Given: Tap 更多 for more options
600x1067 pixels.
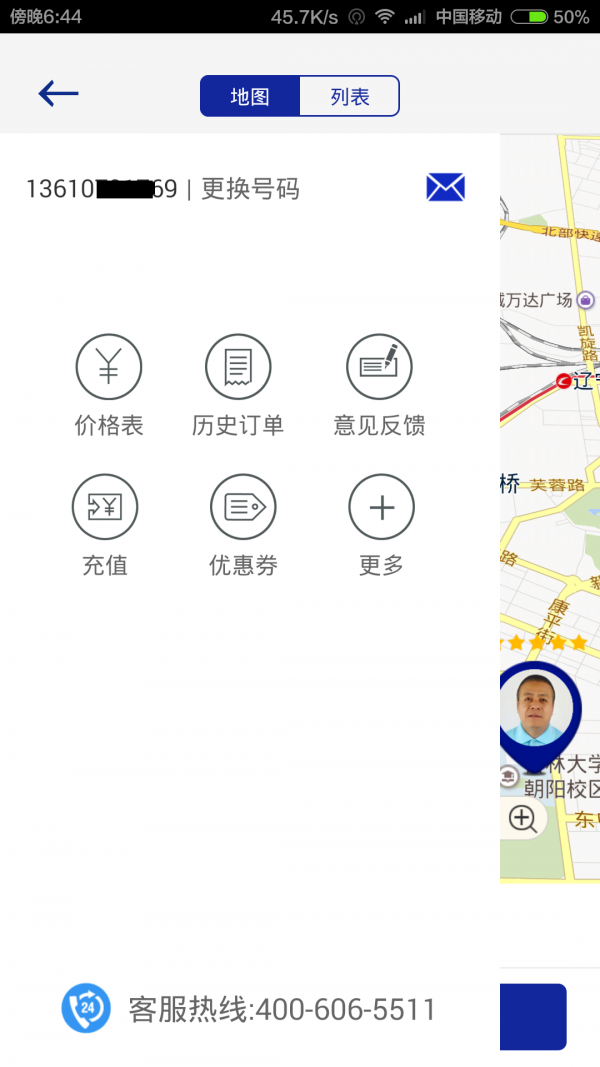Looking at the screenshot, I should pos(381,525).
